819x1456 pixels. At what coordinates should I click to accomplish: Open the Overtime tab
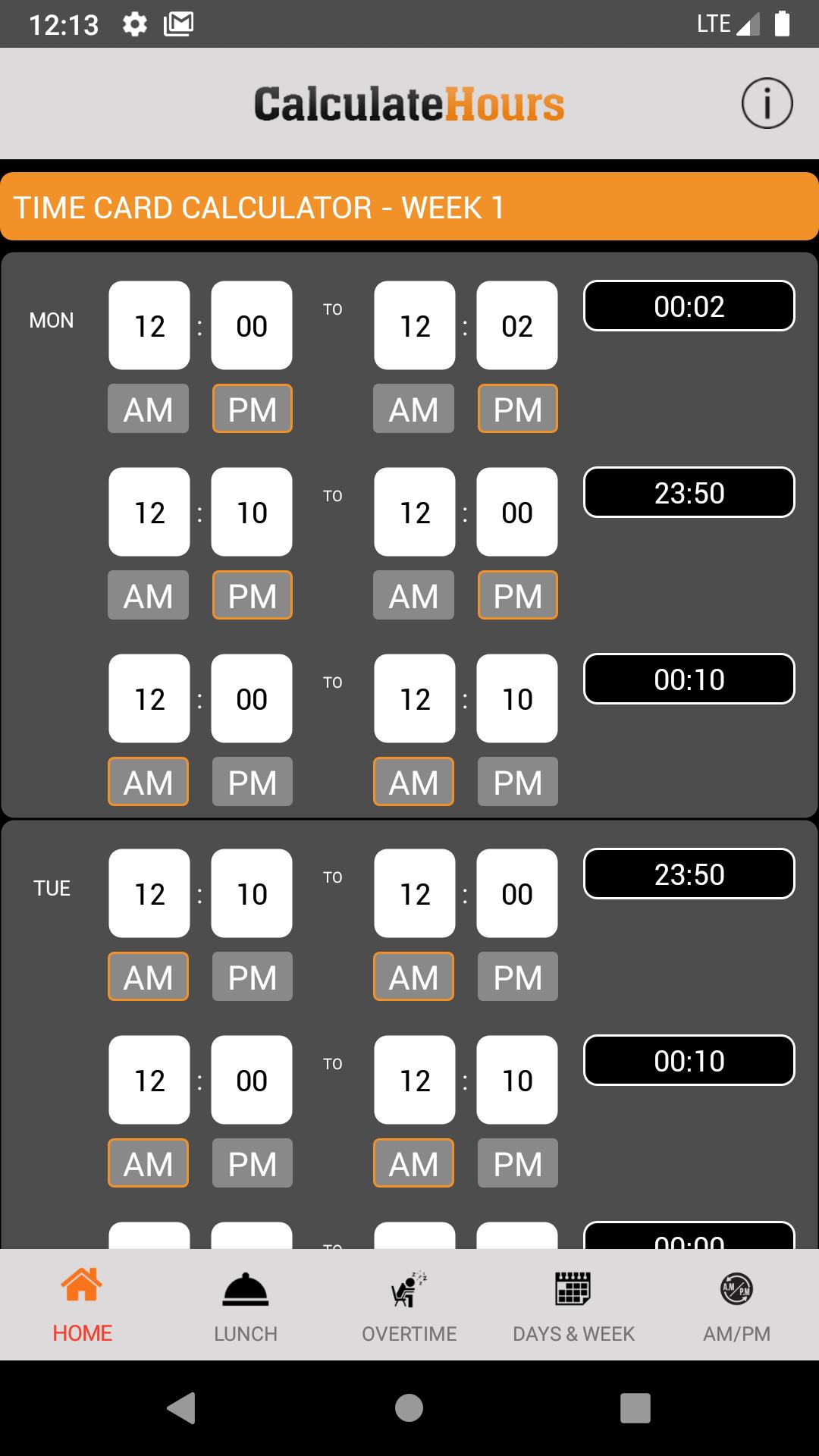[409, 1306]
